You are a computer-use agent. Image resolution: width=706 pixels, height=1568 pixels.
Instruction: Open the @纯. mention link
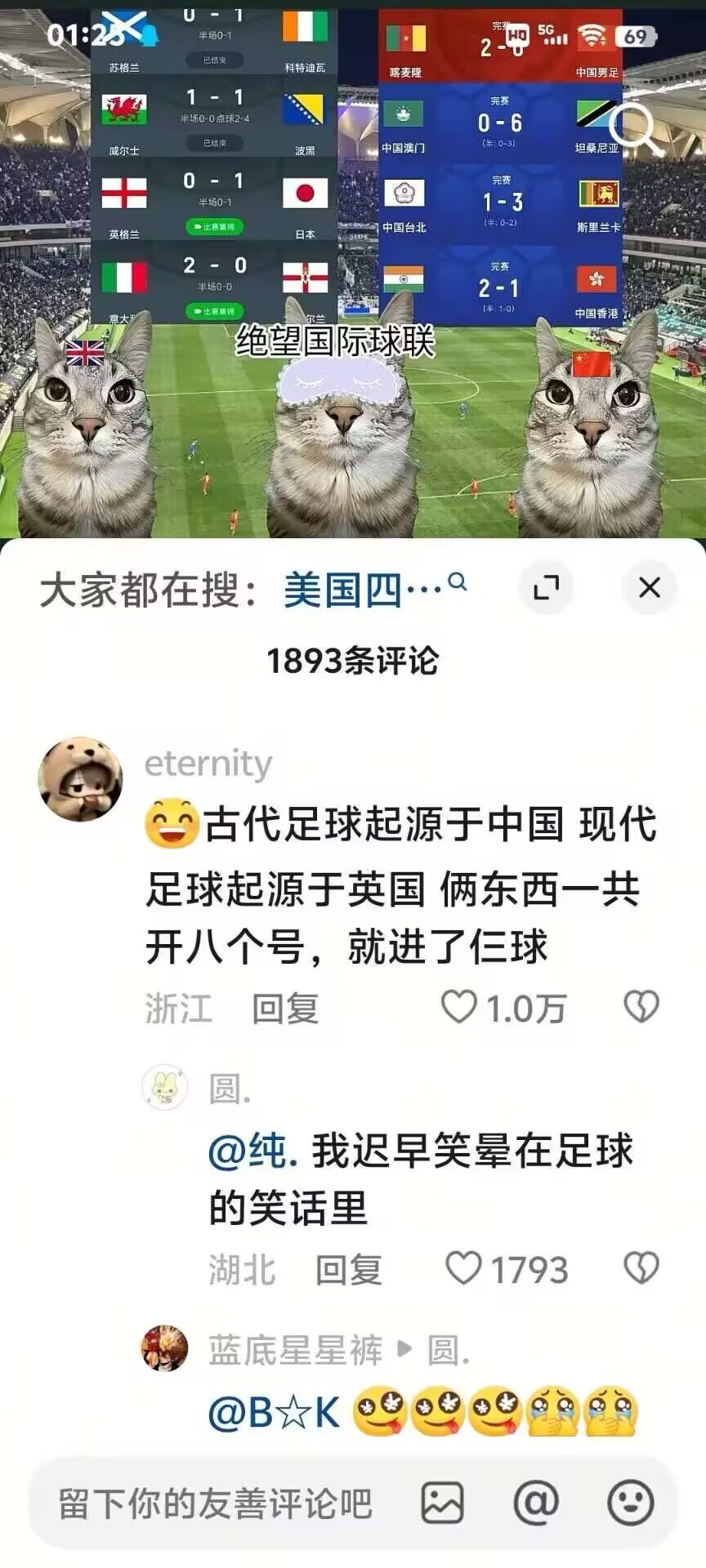pyautogui.click(x=252, y=1151)
